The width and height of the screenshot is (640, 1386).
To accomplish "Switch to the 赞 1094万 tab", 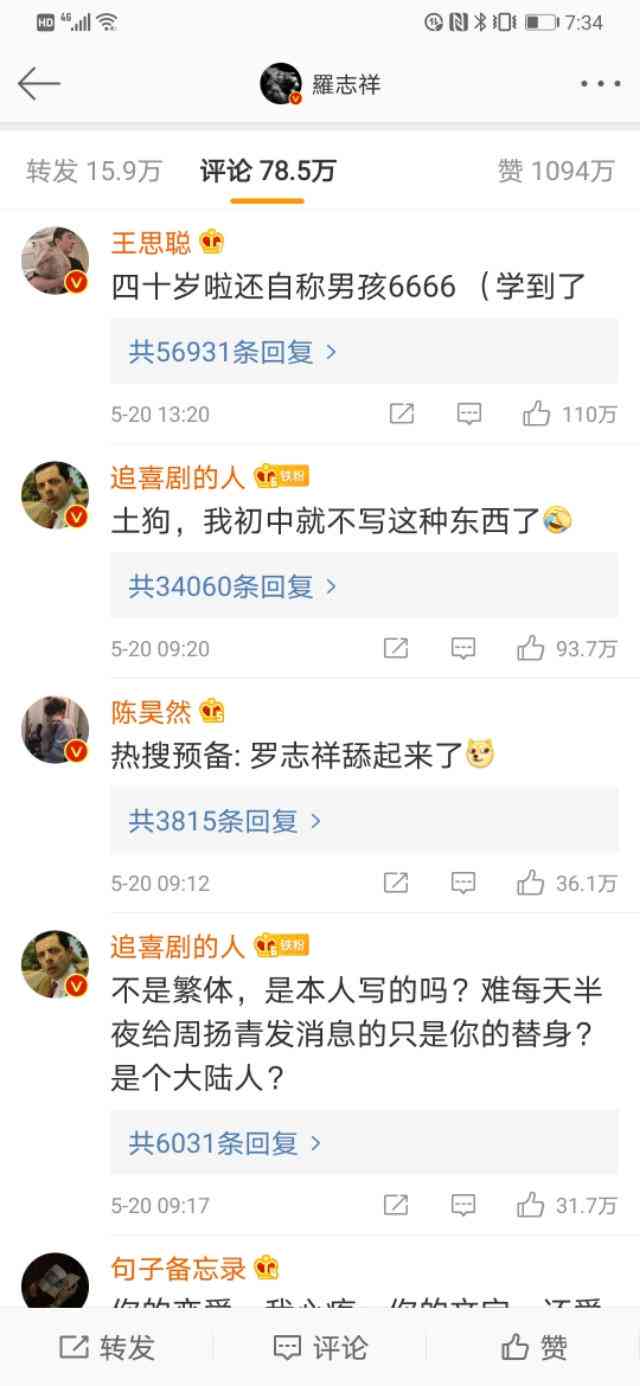I will tap(555, 171).
